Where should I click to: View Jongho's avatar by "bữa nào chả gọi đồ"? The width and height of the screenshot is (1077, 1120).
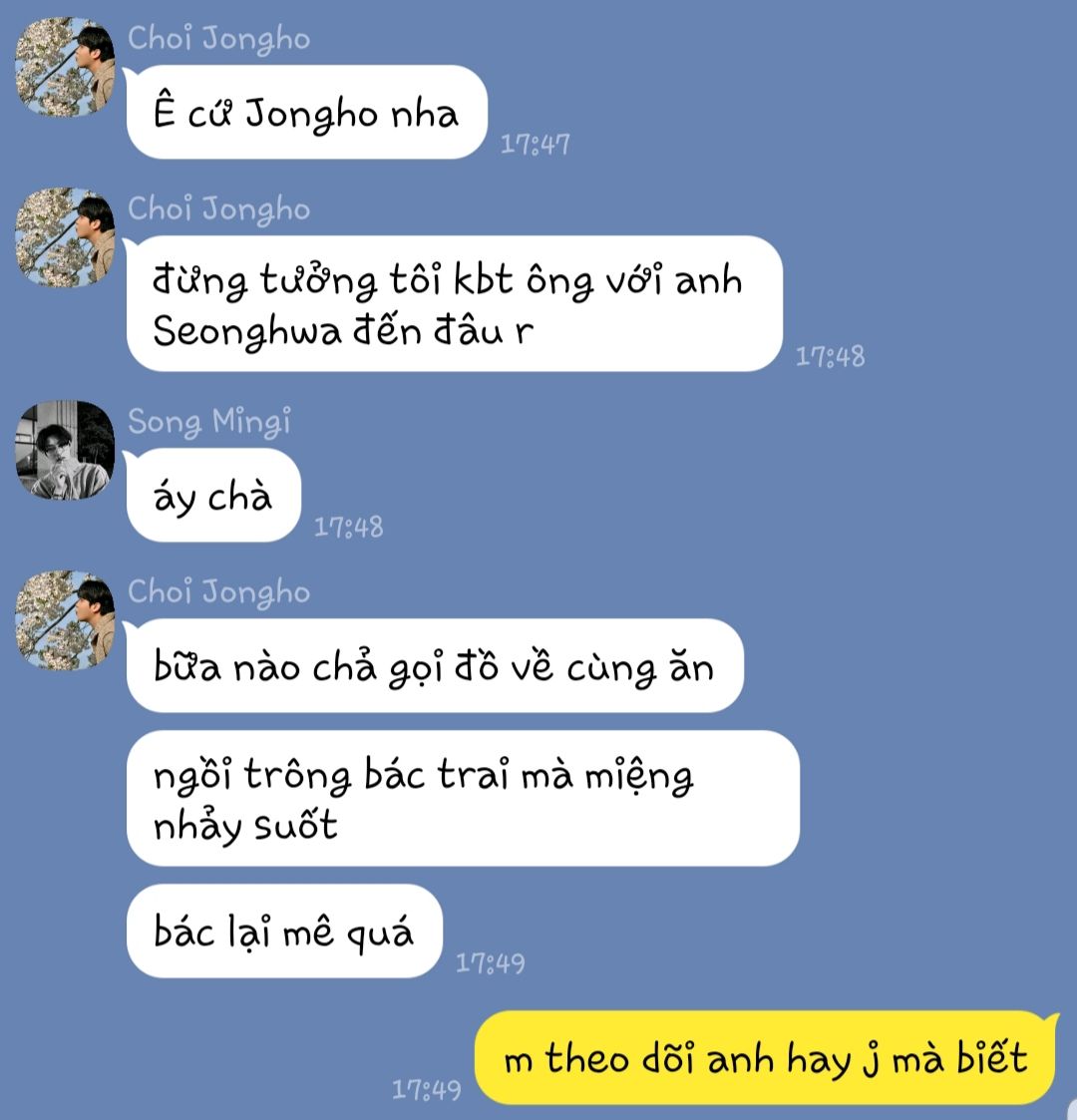coord(65,619)
